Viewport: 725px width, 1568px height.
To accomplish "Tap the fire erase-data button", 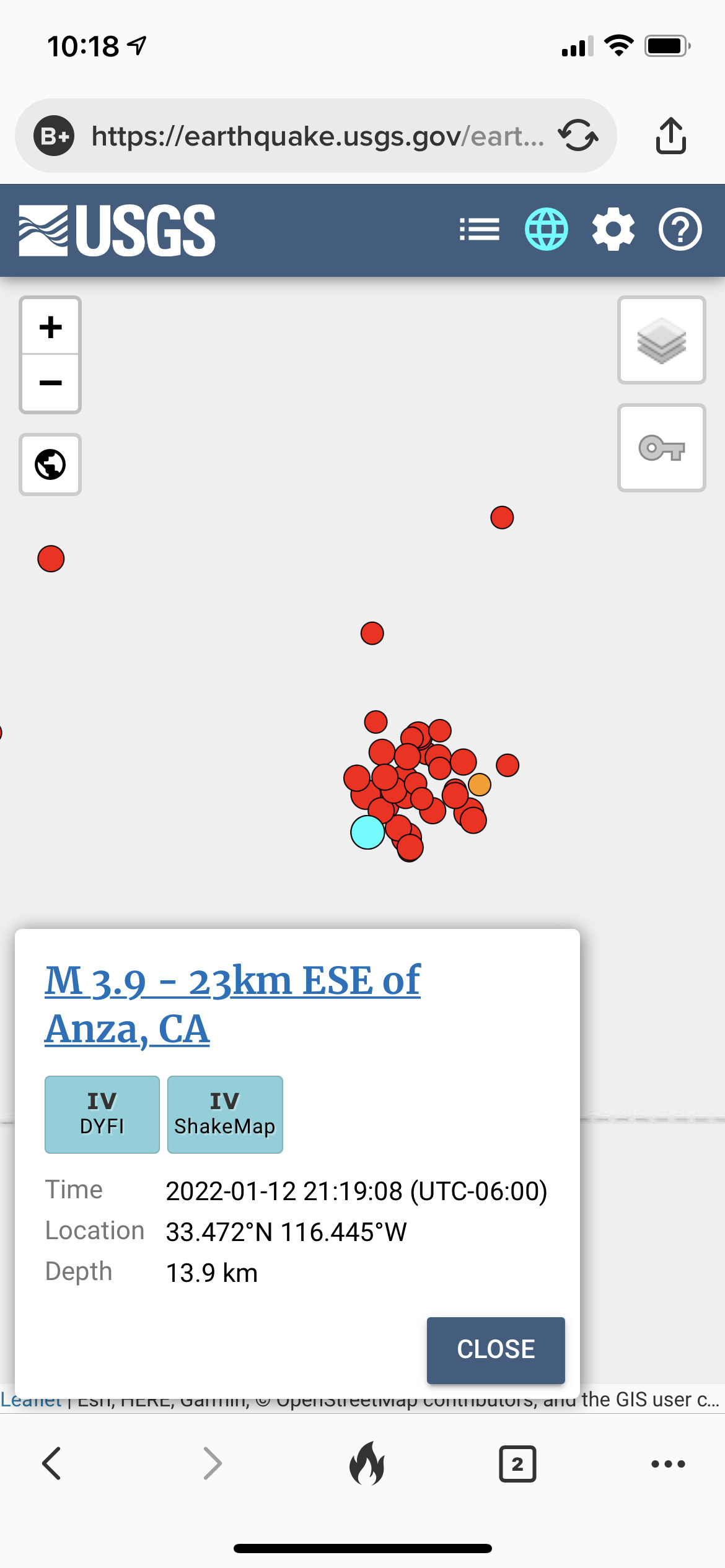I will coord(367,1464).
